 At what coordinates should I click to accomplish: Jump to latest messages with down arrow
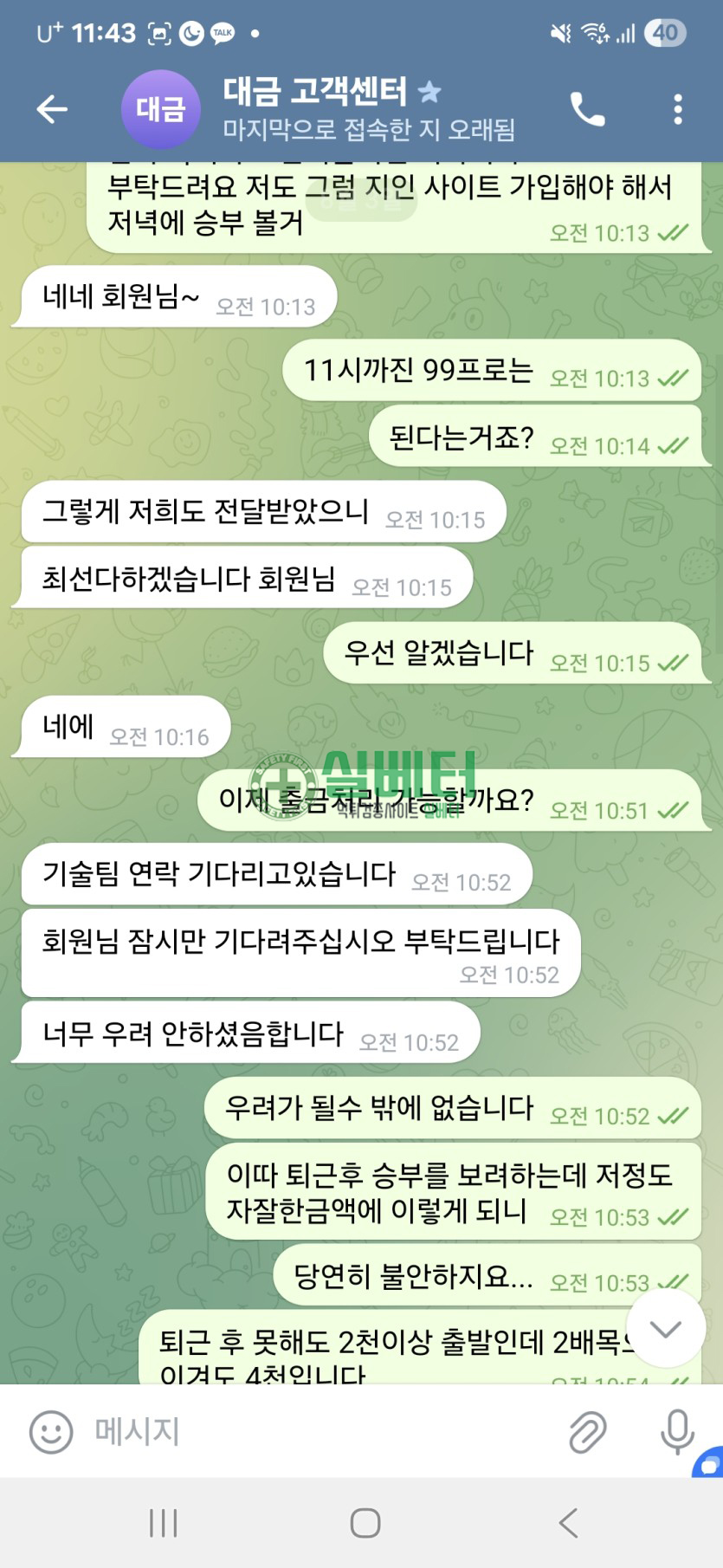click(665, 1329)
